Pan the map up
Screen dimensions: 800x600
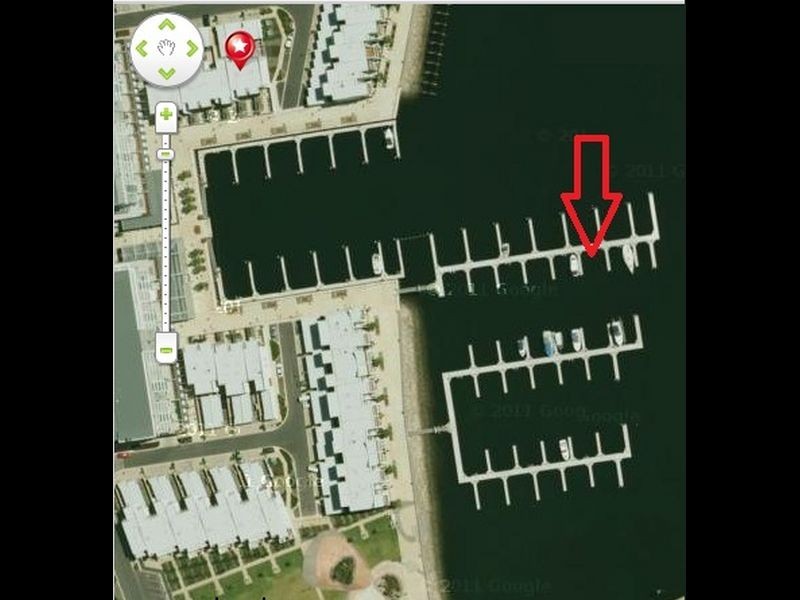click(x=167, y=24)
